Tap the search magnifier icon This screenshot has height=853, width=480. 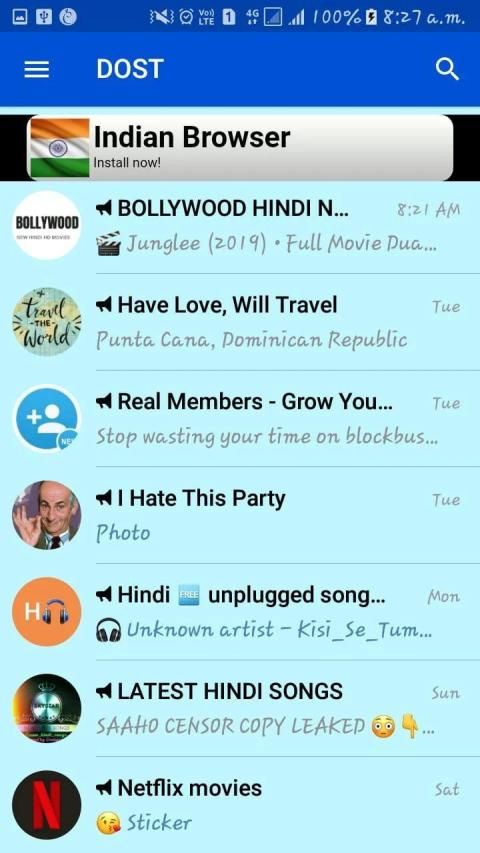(x=447, y=69)
